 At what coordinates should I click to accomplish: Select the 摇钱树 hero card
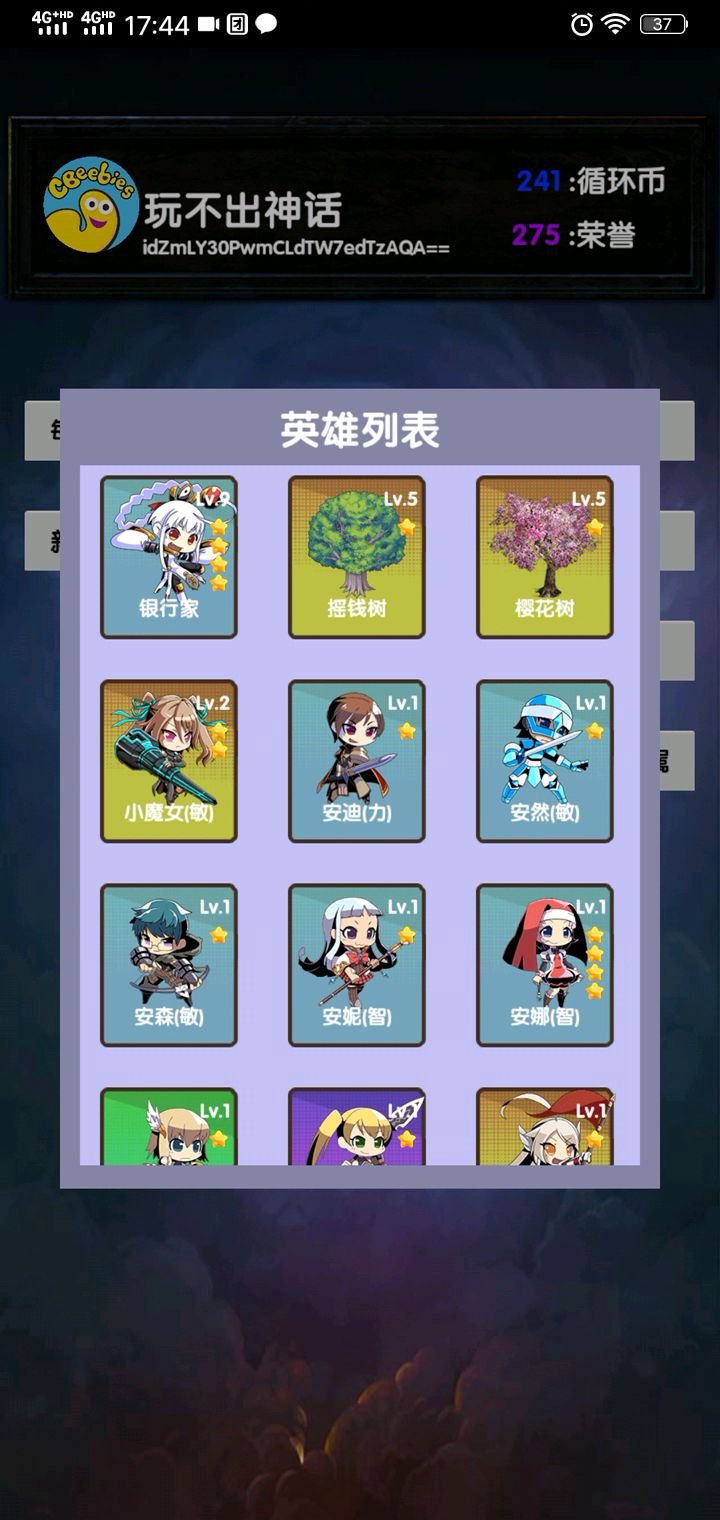(x=357, y=557)
